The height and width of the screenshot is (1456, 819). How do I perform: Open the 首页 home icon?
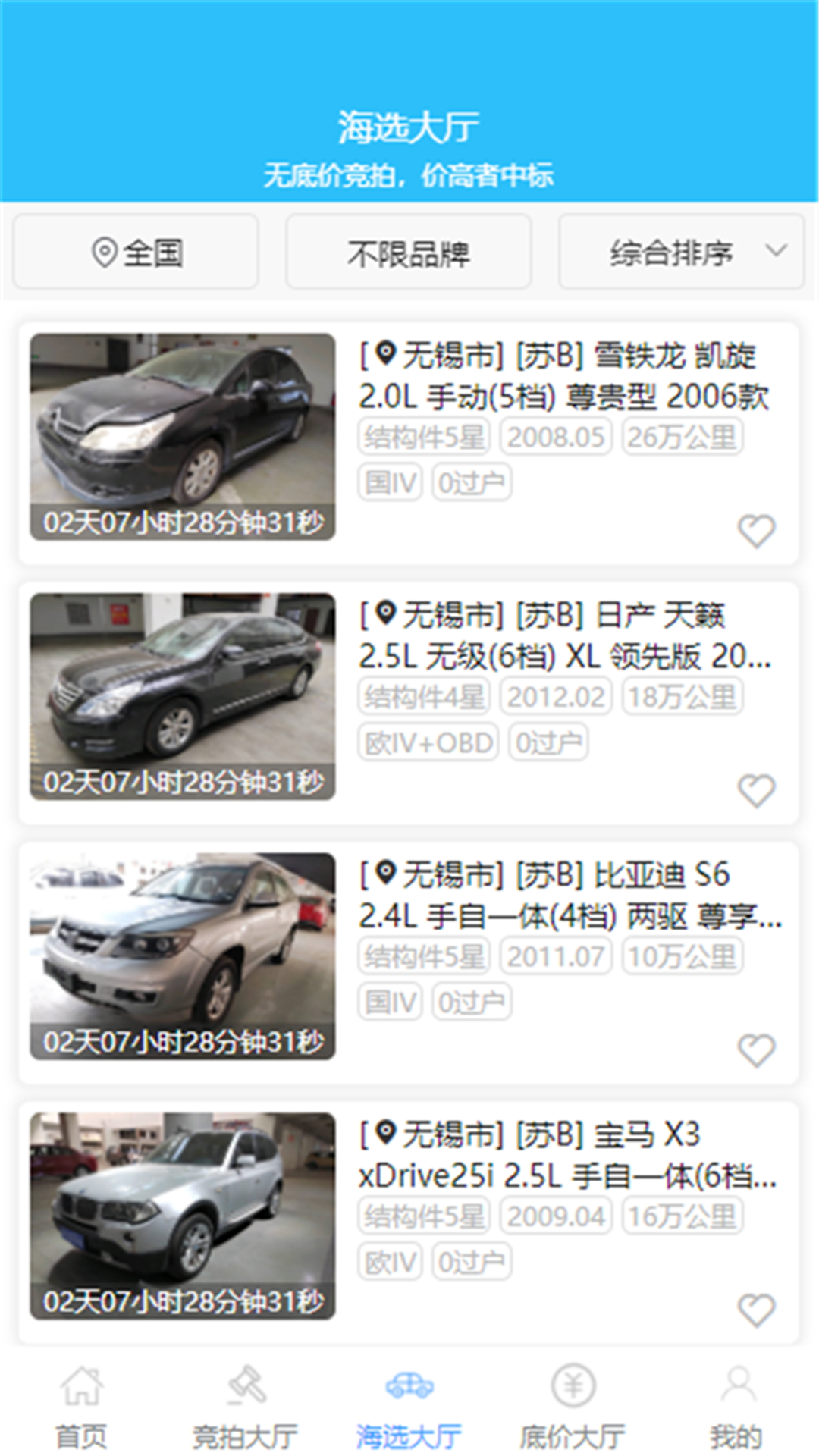(x=81, y=1385)
